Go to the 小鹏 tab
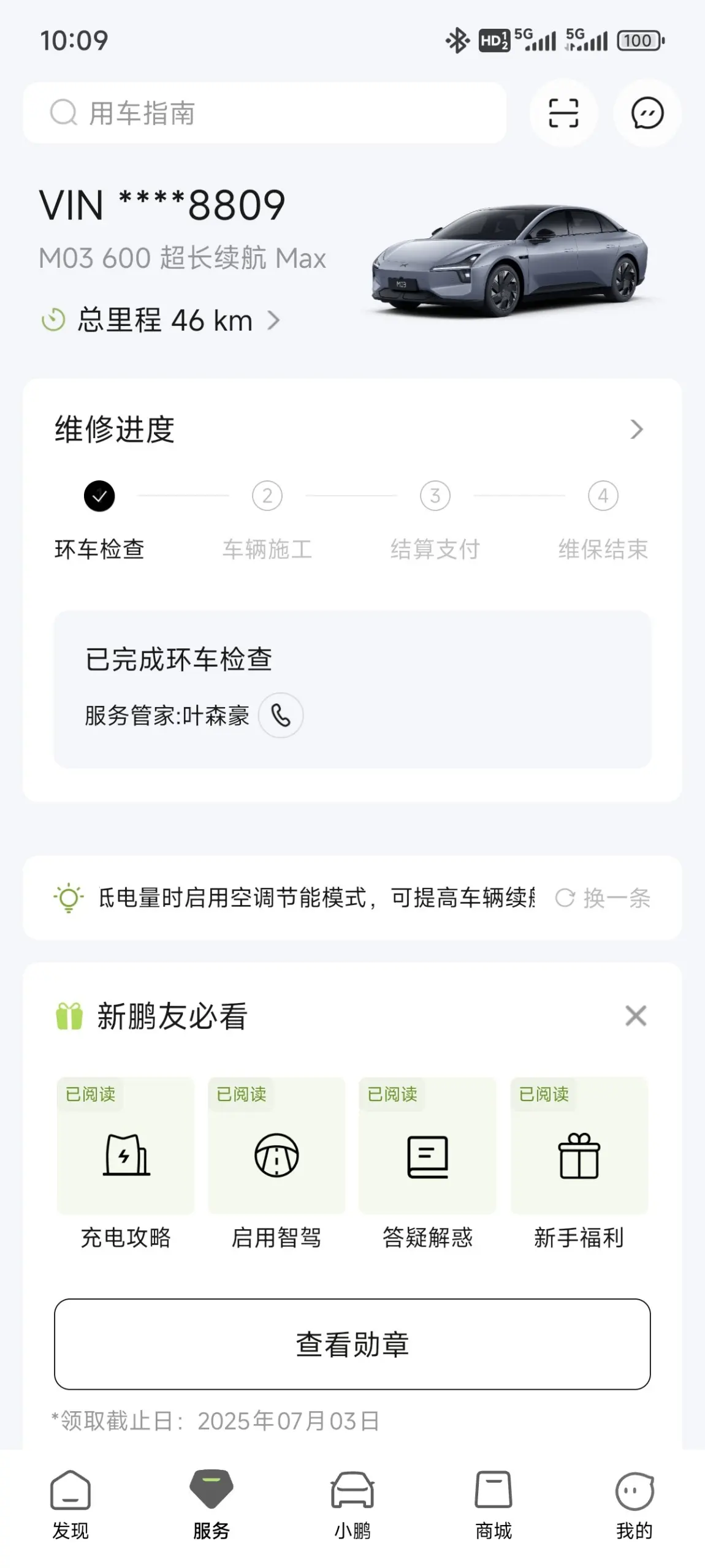This screenshot has width=705, height=1568. [352, 1505]
